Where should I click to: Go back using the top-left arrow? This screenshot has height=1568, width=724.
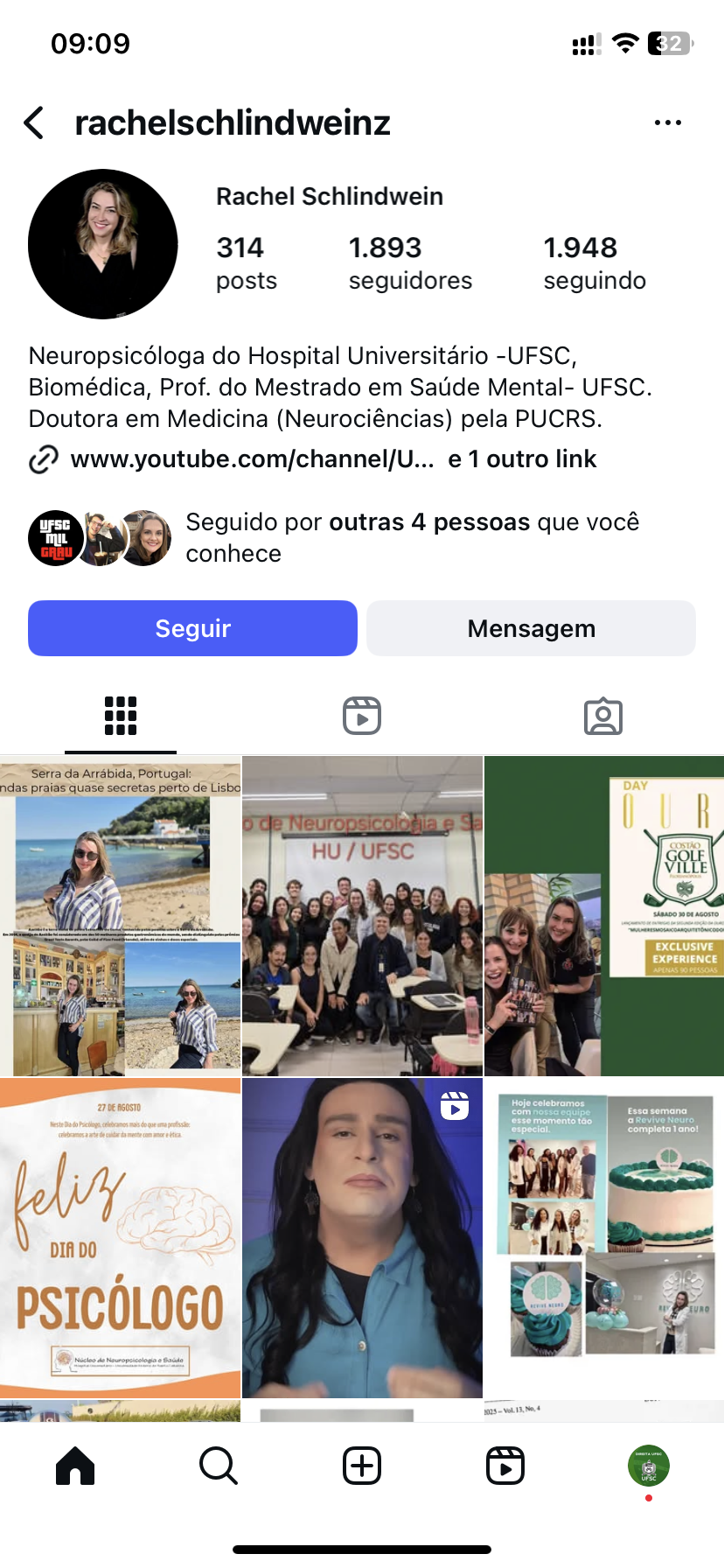35,123
